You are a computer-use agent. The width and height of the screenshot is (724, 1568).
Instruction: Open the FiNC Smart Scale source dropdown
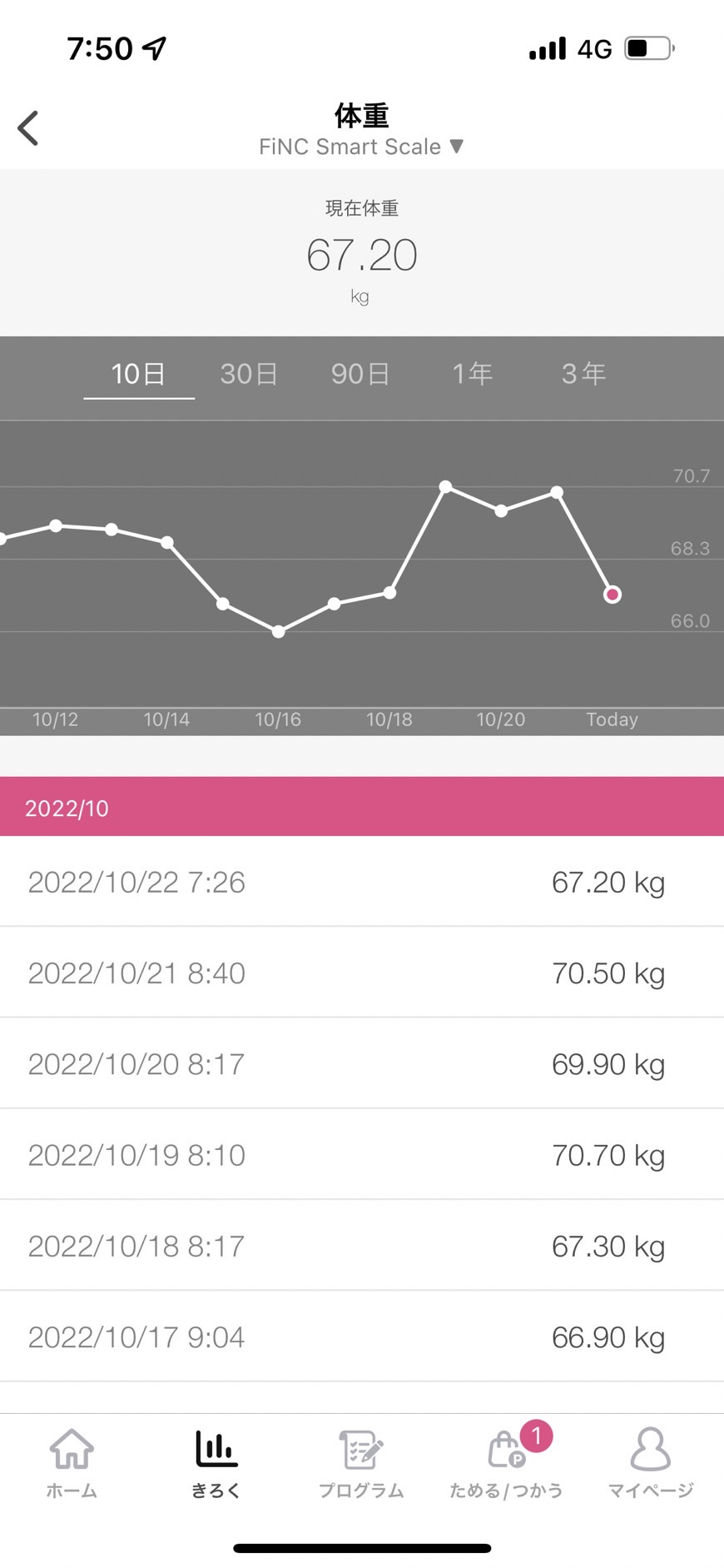361,147
